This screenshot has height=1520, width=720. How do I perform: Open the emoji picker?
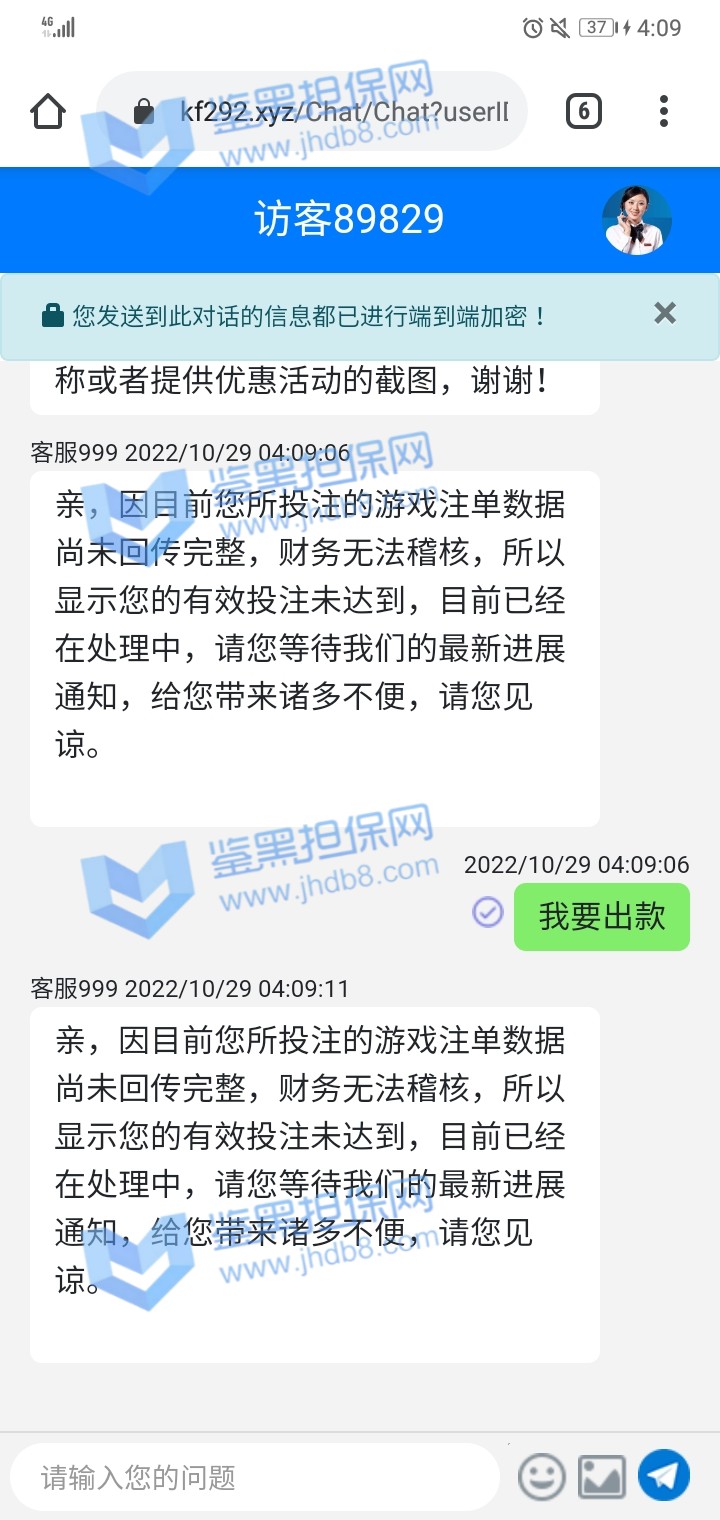(541, 1477)
